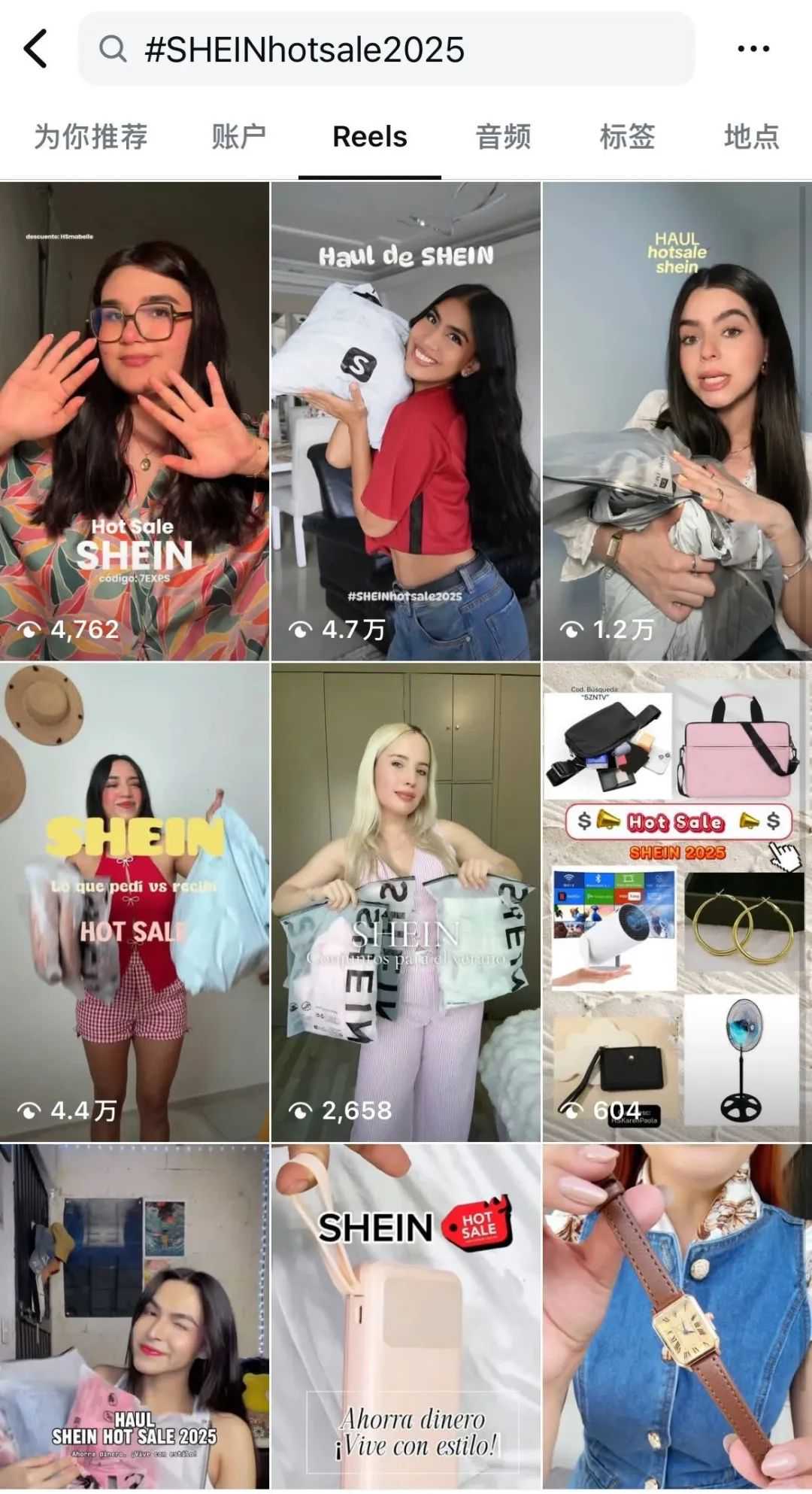Screen dimensions: 812x1494
Task: Open the HAUL SHEIN HOT SALE 2025 reel
Action: [x=135, y=1316]
